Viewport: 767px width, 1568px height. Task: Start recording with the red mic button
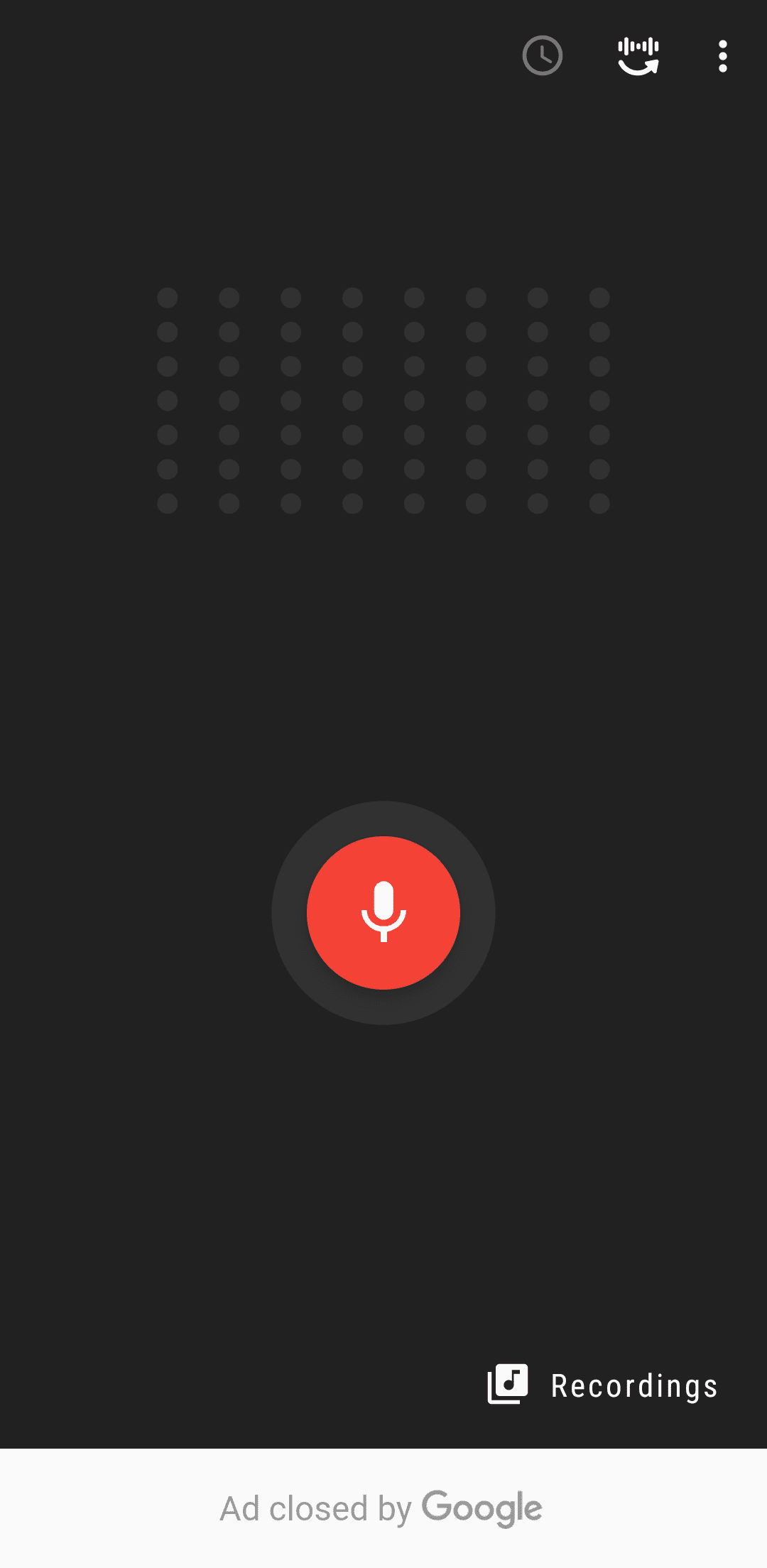(383, 913)
